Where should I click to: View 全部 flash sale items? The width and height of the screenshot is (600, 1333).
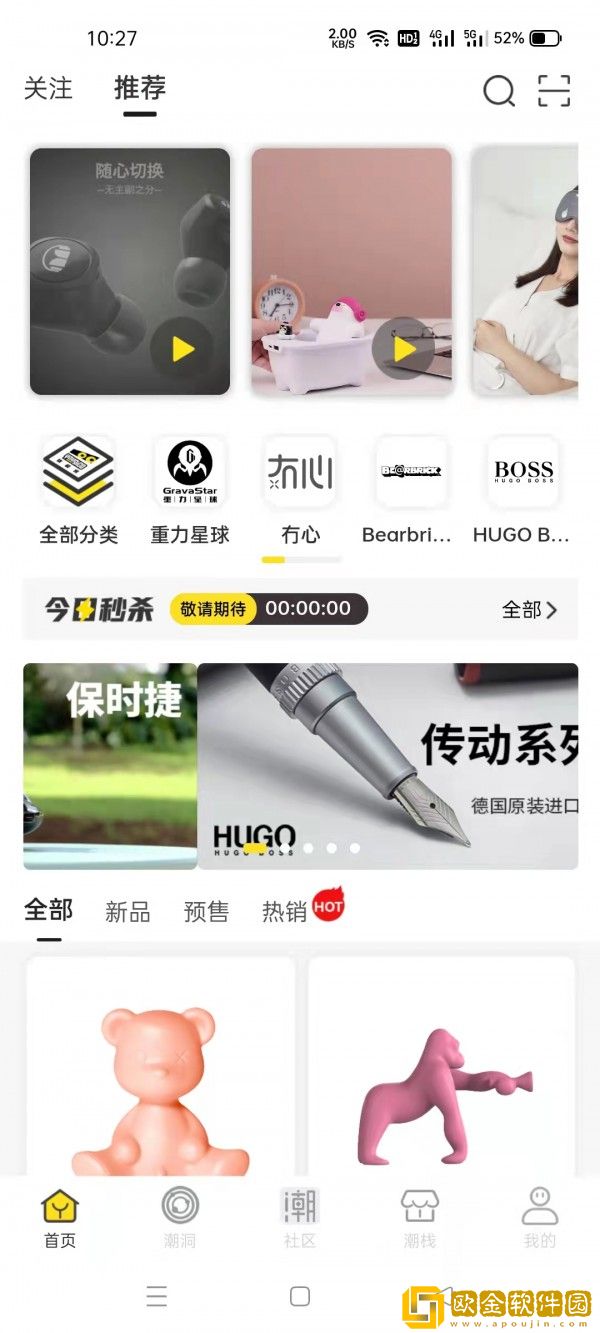click(x=529, y=609)
